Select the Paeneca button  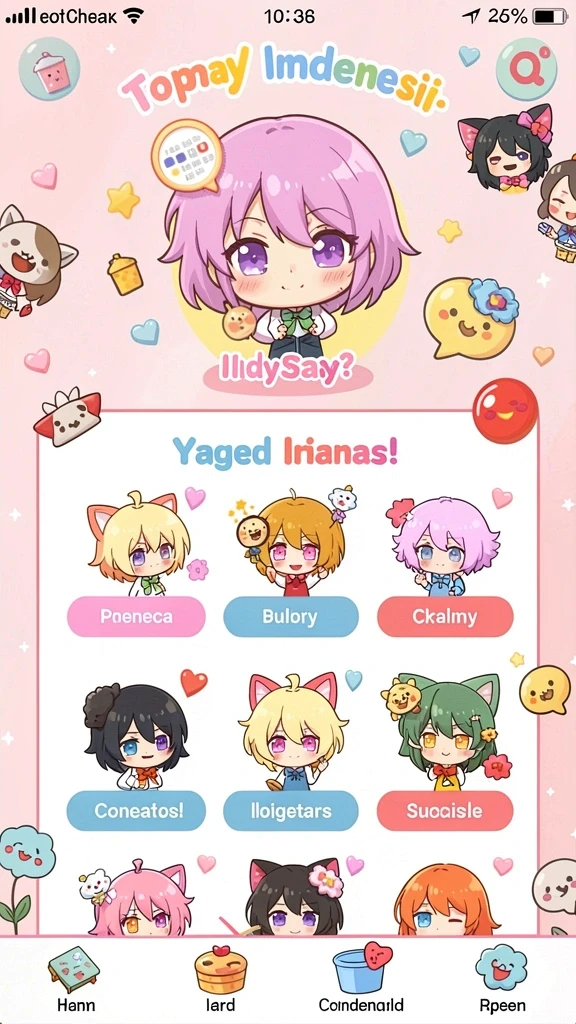136,616
